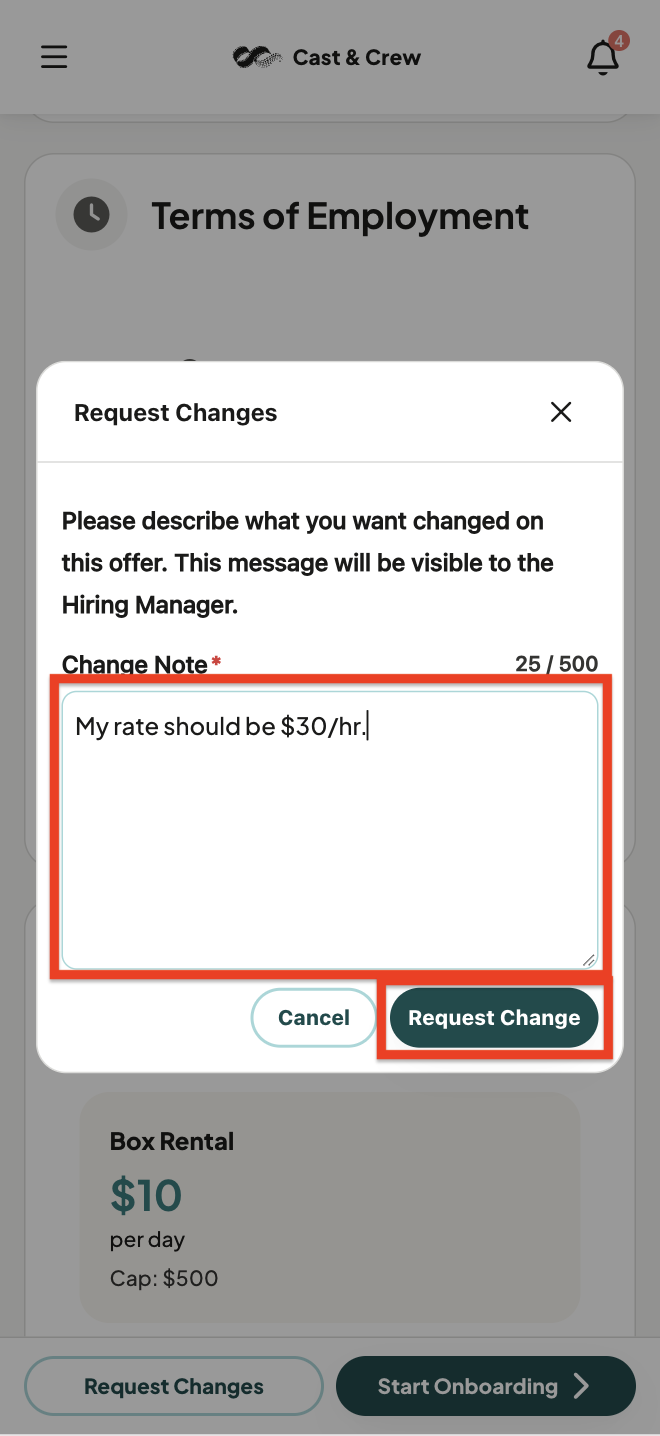The height and width of the screenshot is (1436, 660).
Task: Close the Request Changes dialog
Action: click(561, 412)
